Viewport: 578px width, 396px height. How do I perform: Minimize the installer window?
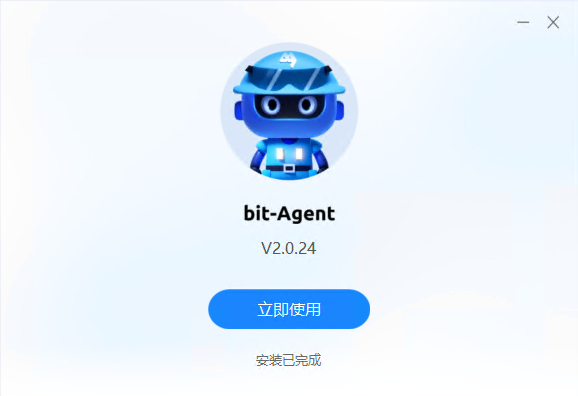(x=523, y=22)
